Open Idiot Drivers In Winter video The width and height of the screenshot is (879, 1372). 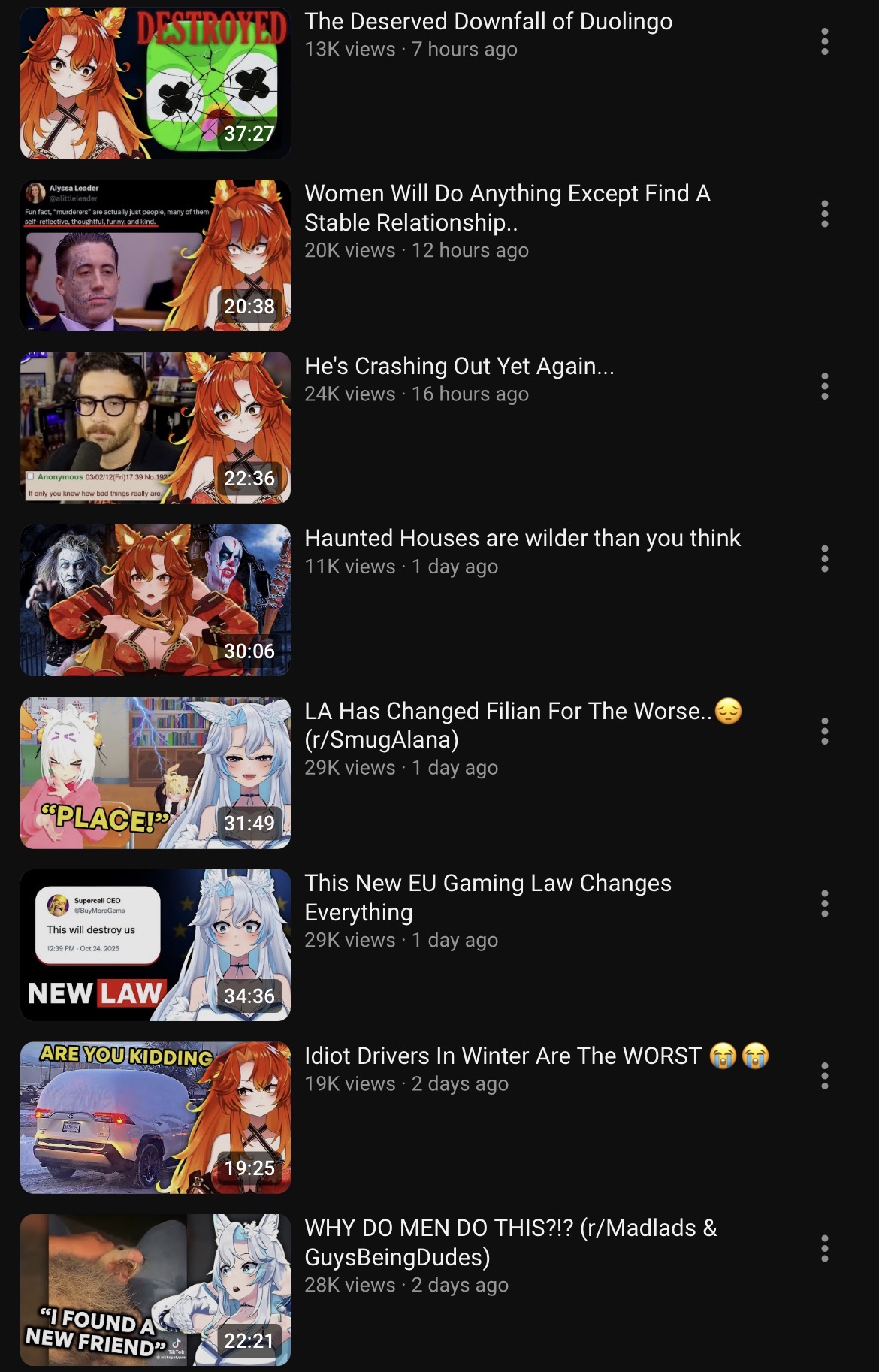(155, 1117)
